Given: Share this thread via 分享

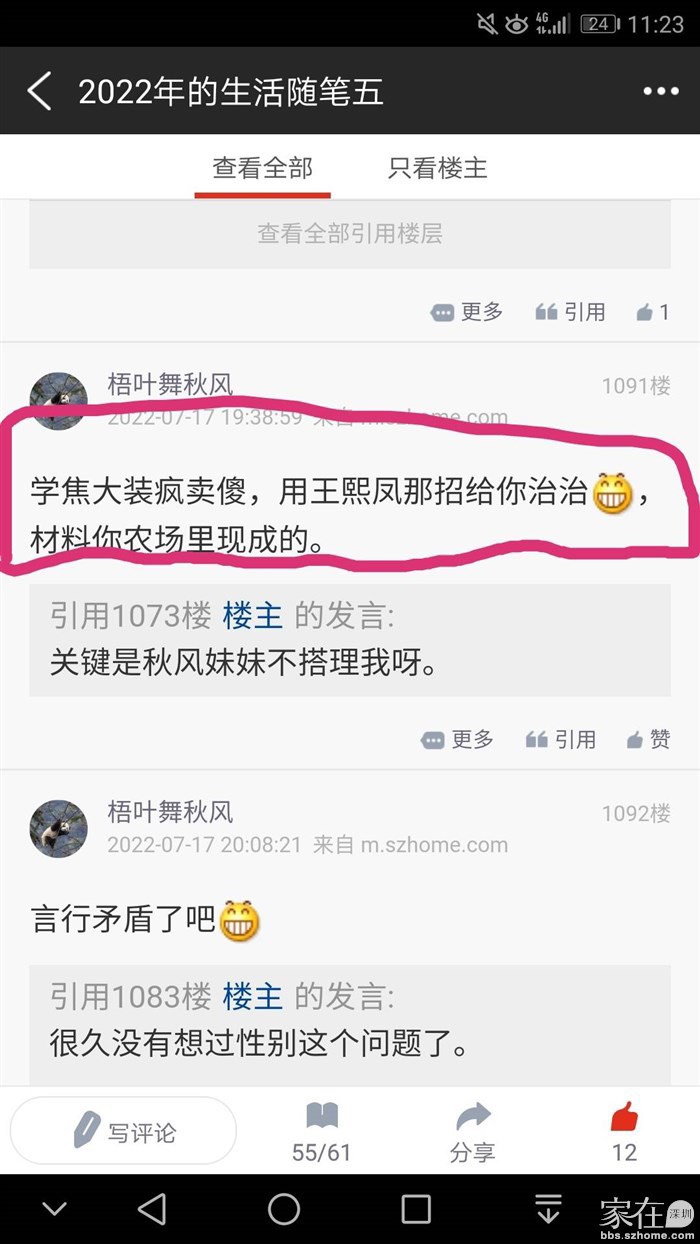Looking at the screenshot, I should [472, 1133].
